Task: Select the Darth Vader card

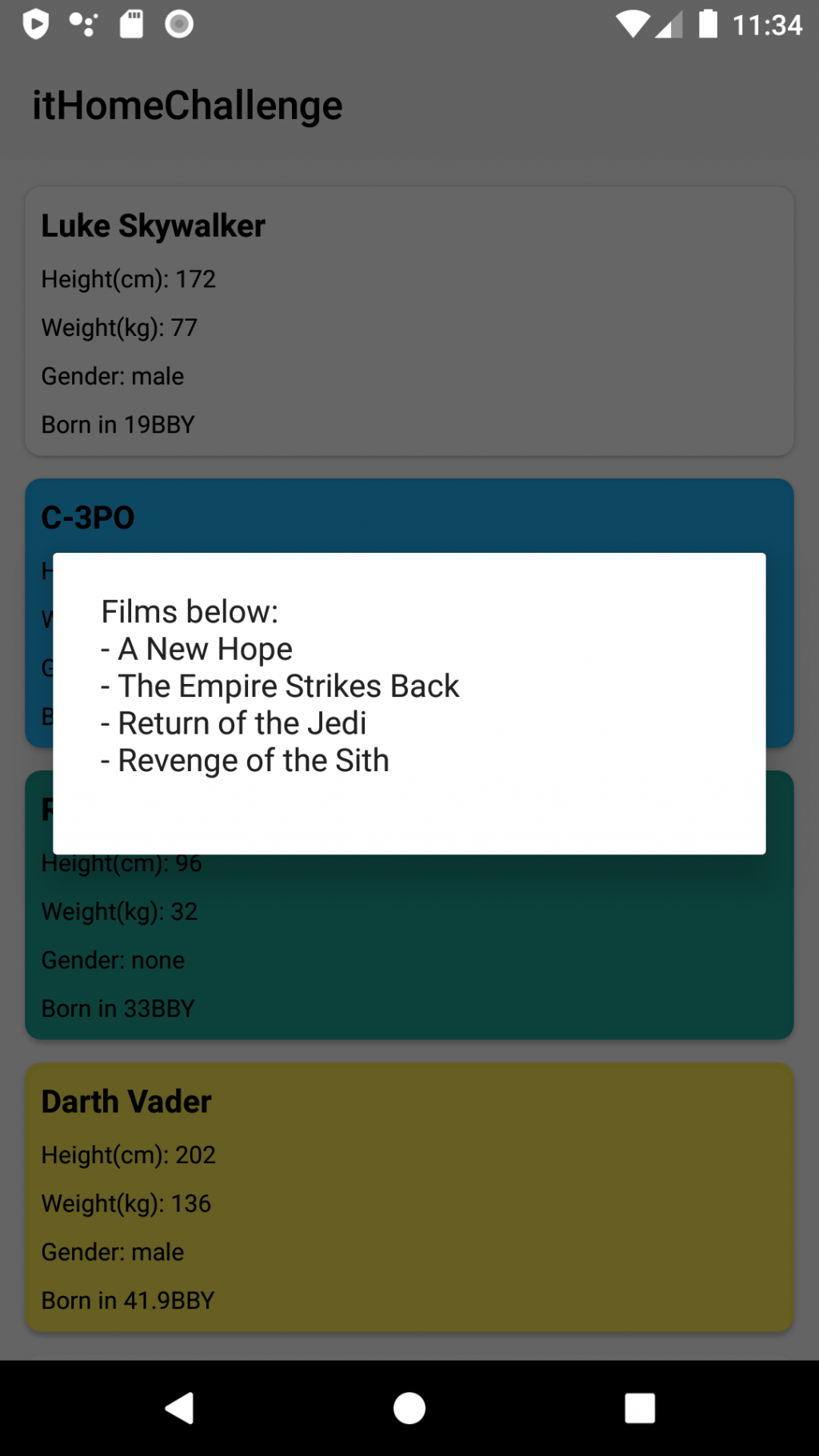Action: (409, 1196)
